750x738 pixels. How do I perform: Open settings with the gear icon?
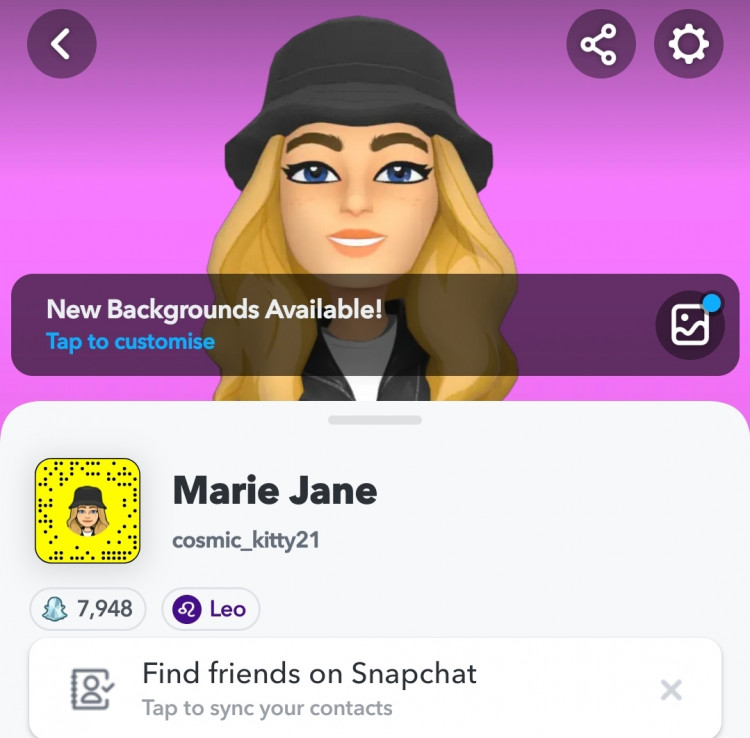tap(688, 44)
